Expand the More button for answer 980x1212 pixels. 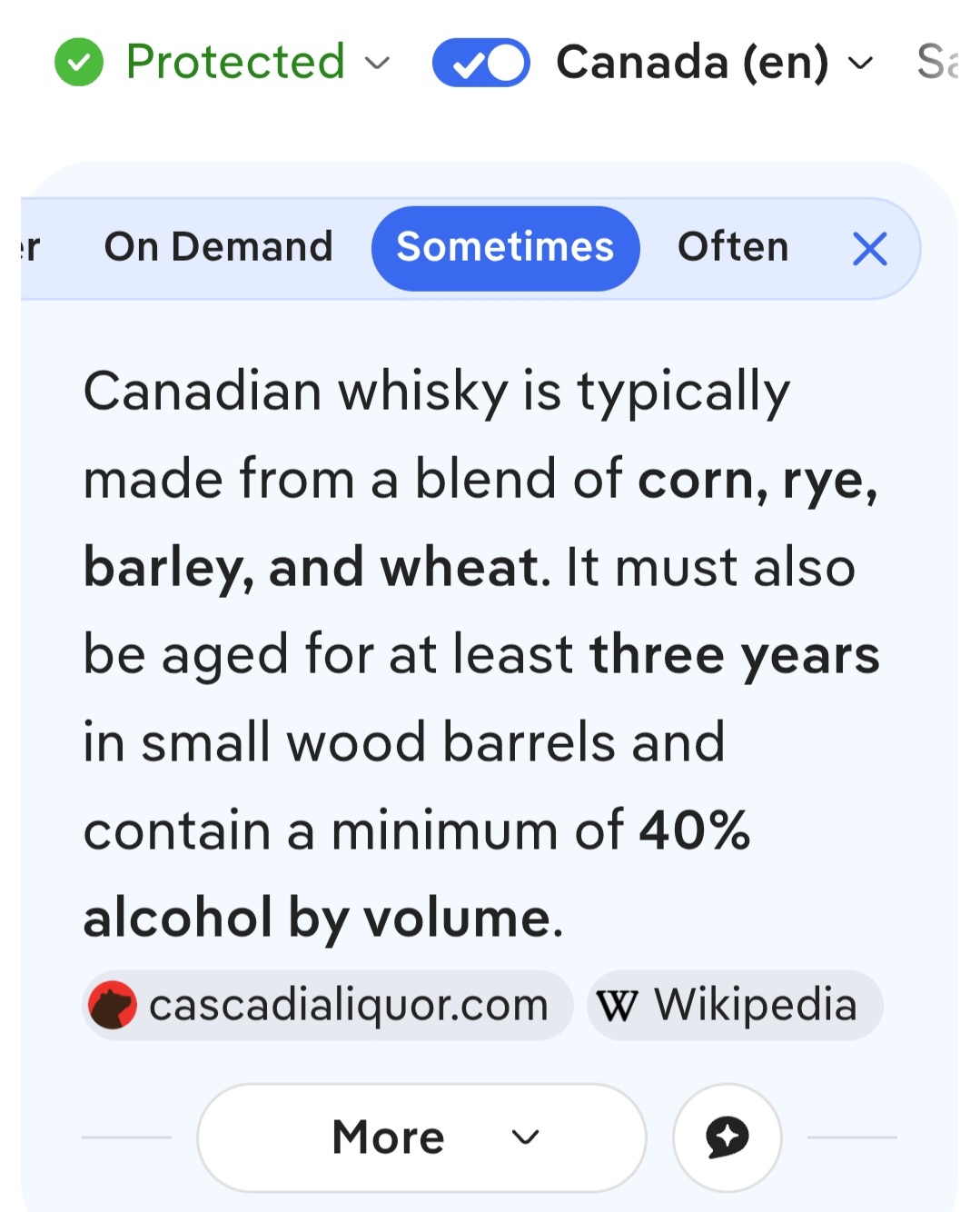(421, 1137)
